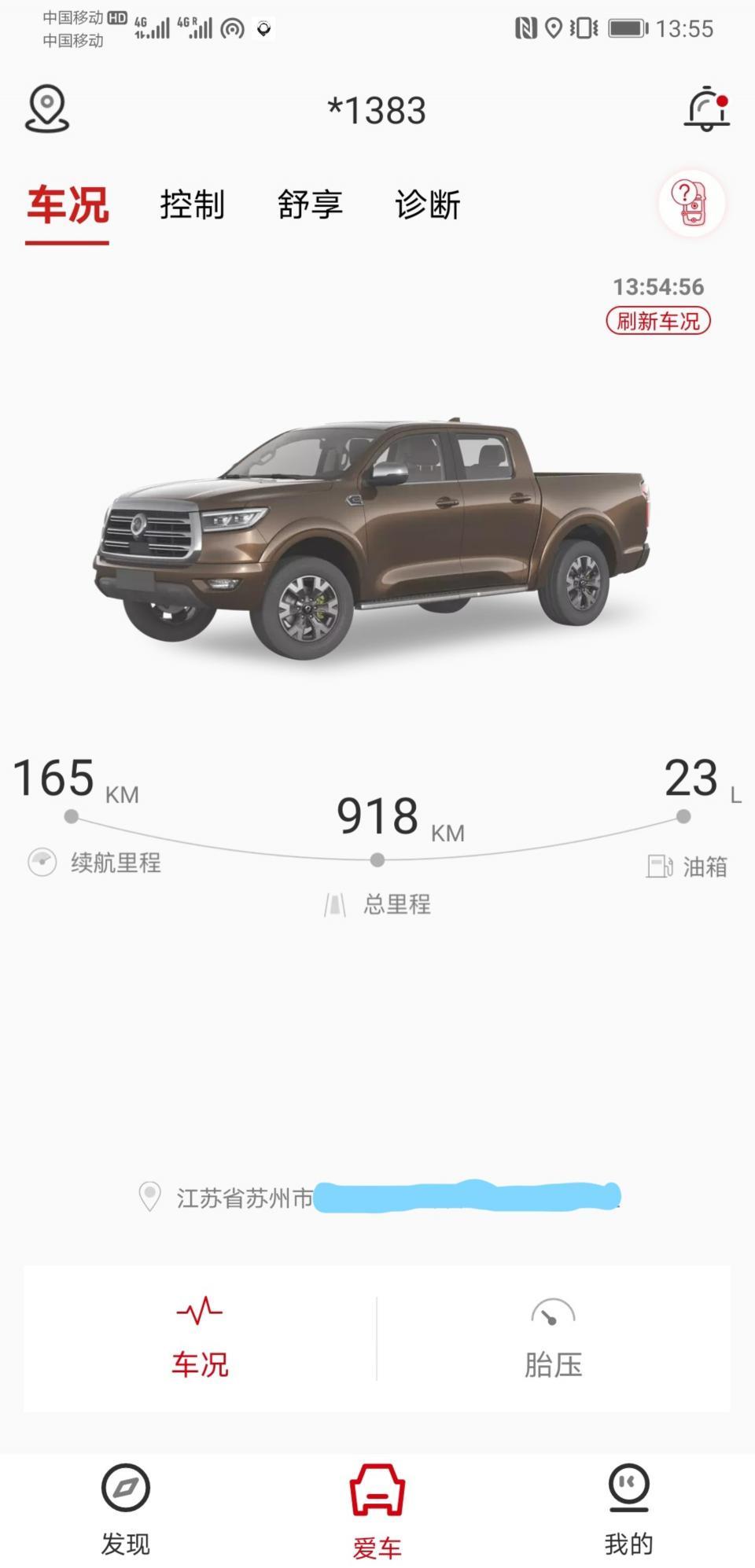The height and width of the screenshot is (1568, 755).
Task: Open the 胎压 tire pressure section
Action: [553, 1340]
